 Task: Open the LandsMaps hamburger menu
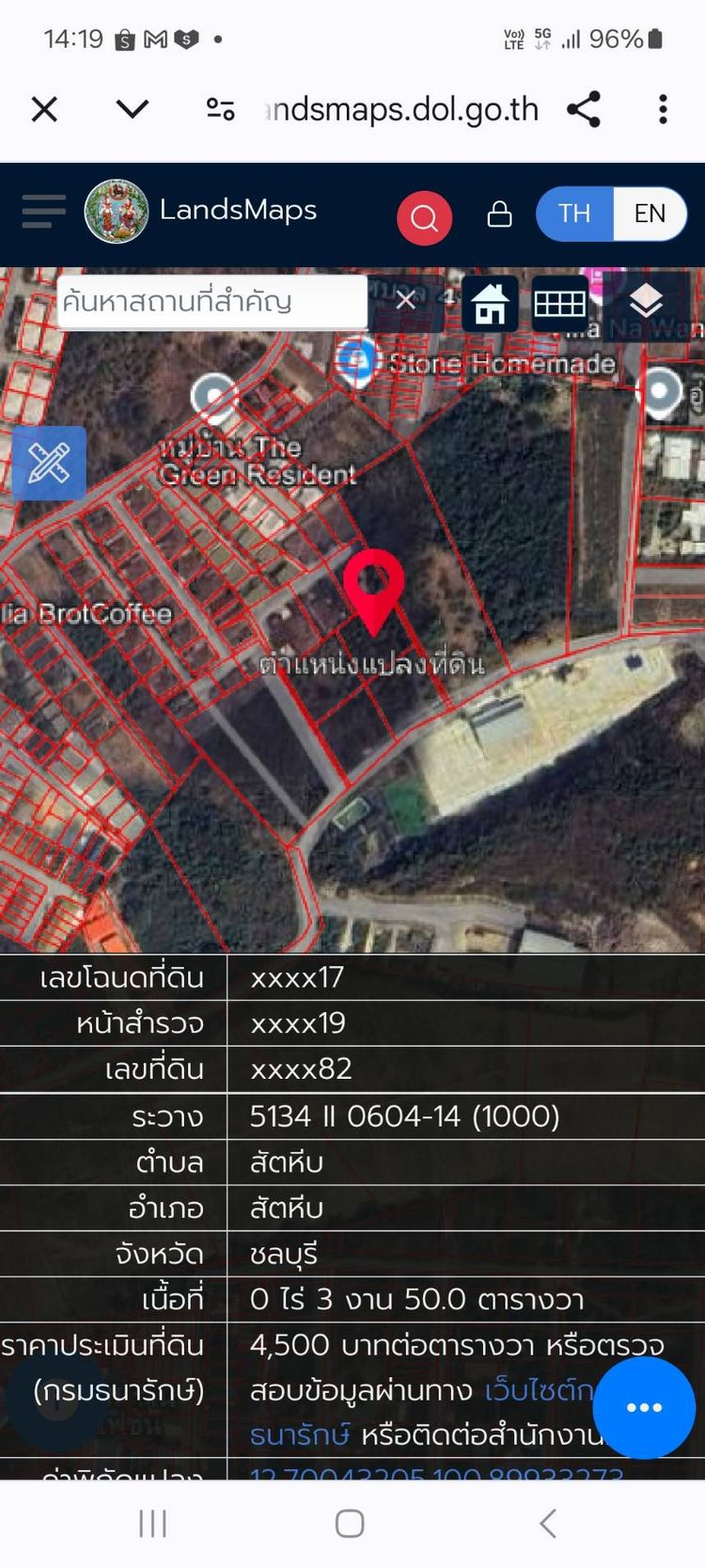click(43, 212)
